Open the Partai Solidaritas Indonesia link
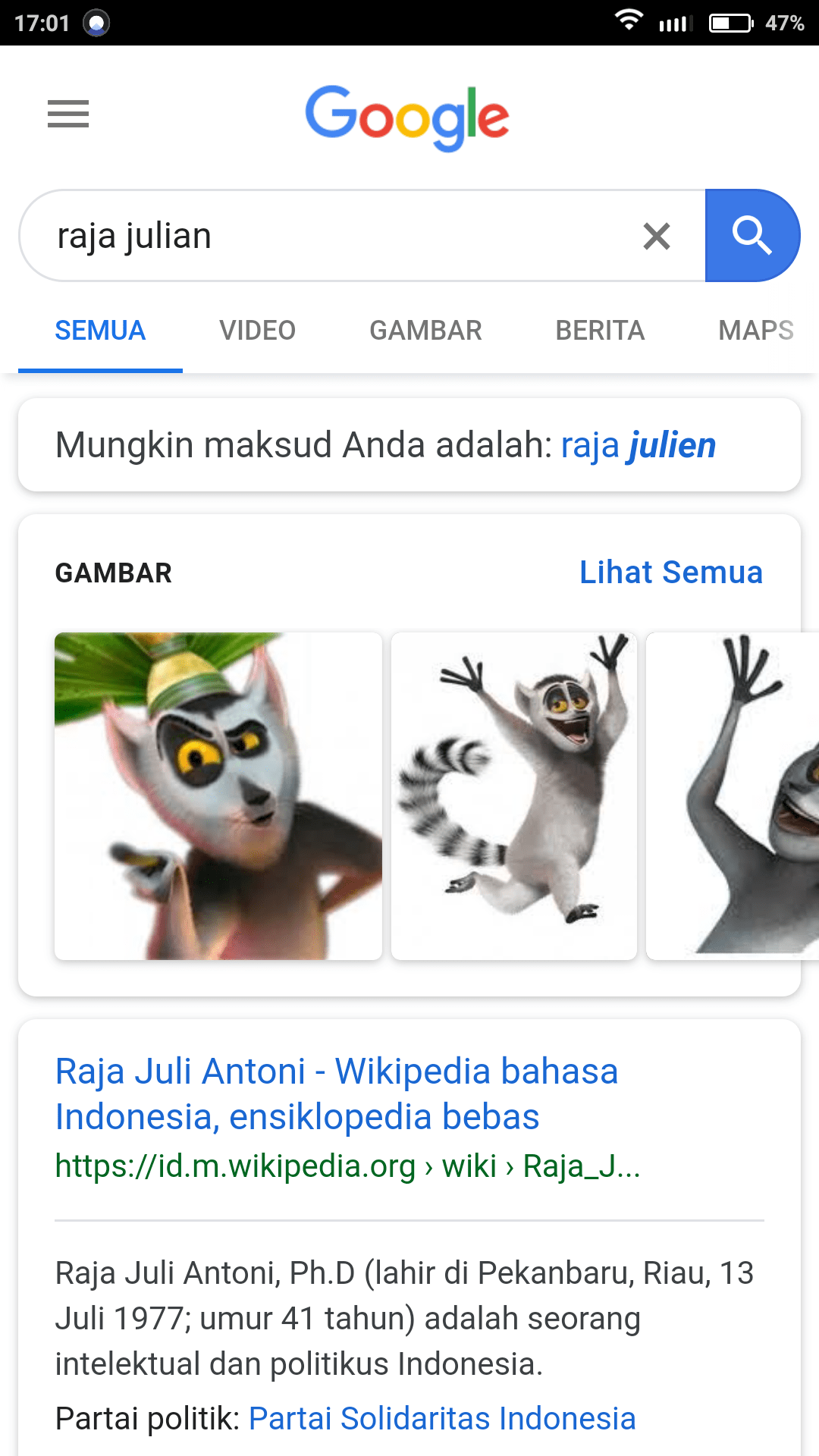This screenshot has width=819, height=1456. (441, 1418)
